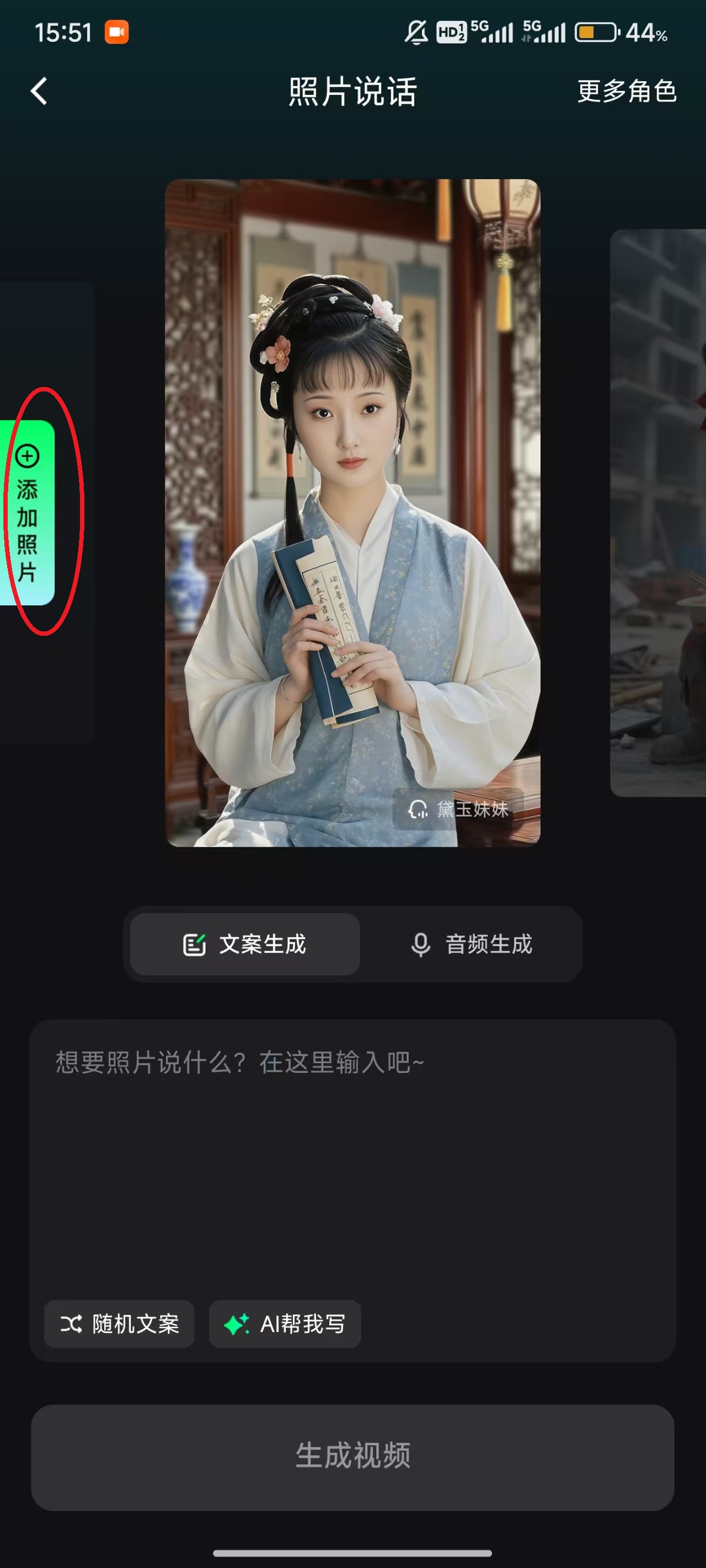
Task: Tap the AI帮我写 button
Action: (285, 1323)
